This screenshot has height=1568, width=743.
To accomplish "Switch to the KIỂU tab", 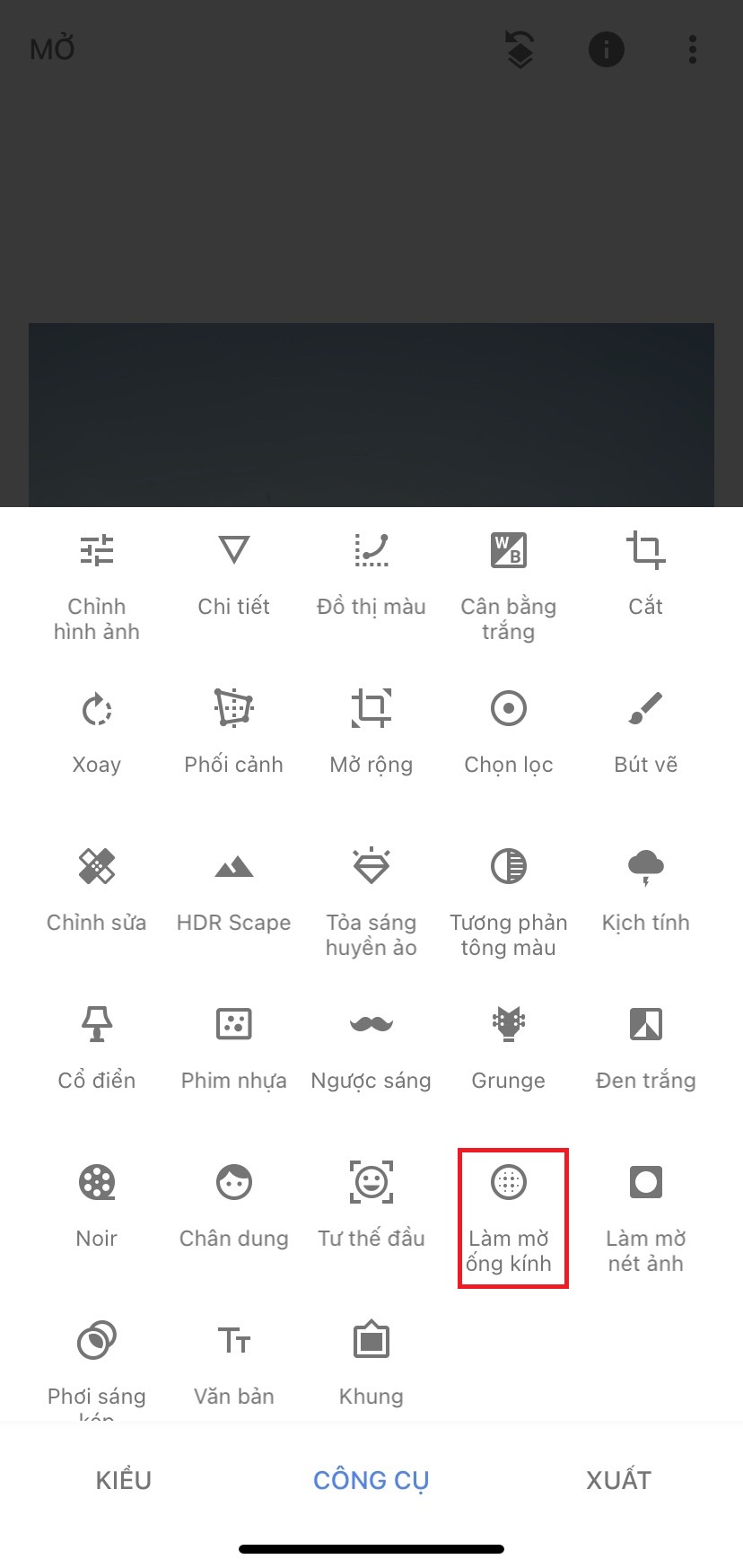I will (x=124, y=1480).
